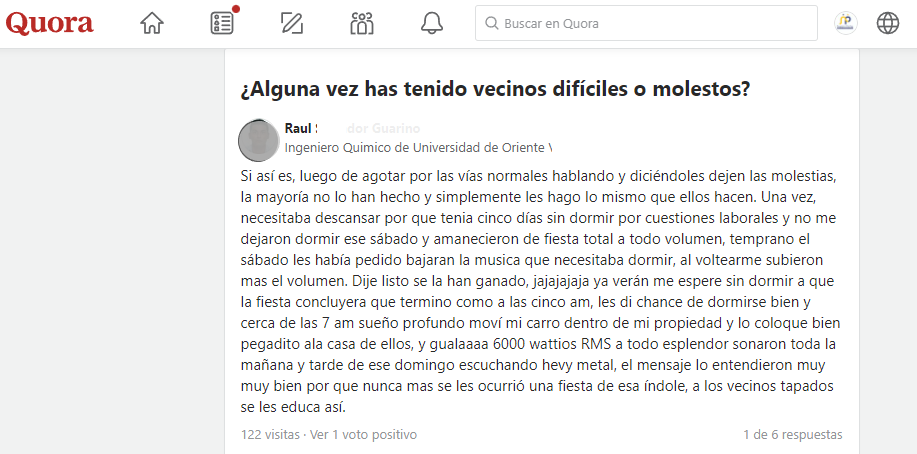Open the answer/write pencil icon
Screen dimensions: 917x454
[x=292, y=23]
